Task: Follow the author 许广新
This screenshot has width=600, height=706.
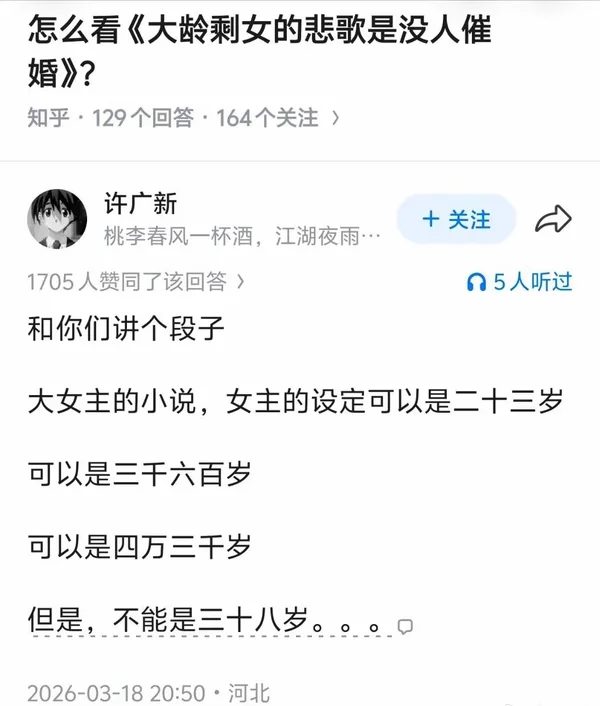Action: pos(456,220)
